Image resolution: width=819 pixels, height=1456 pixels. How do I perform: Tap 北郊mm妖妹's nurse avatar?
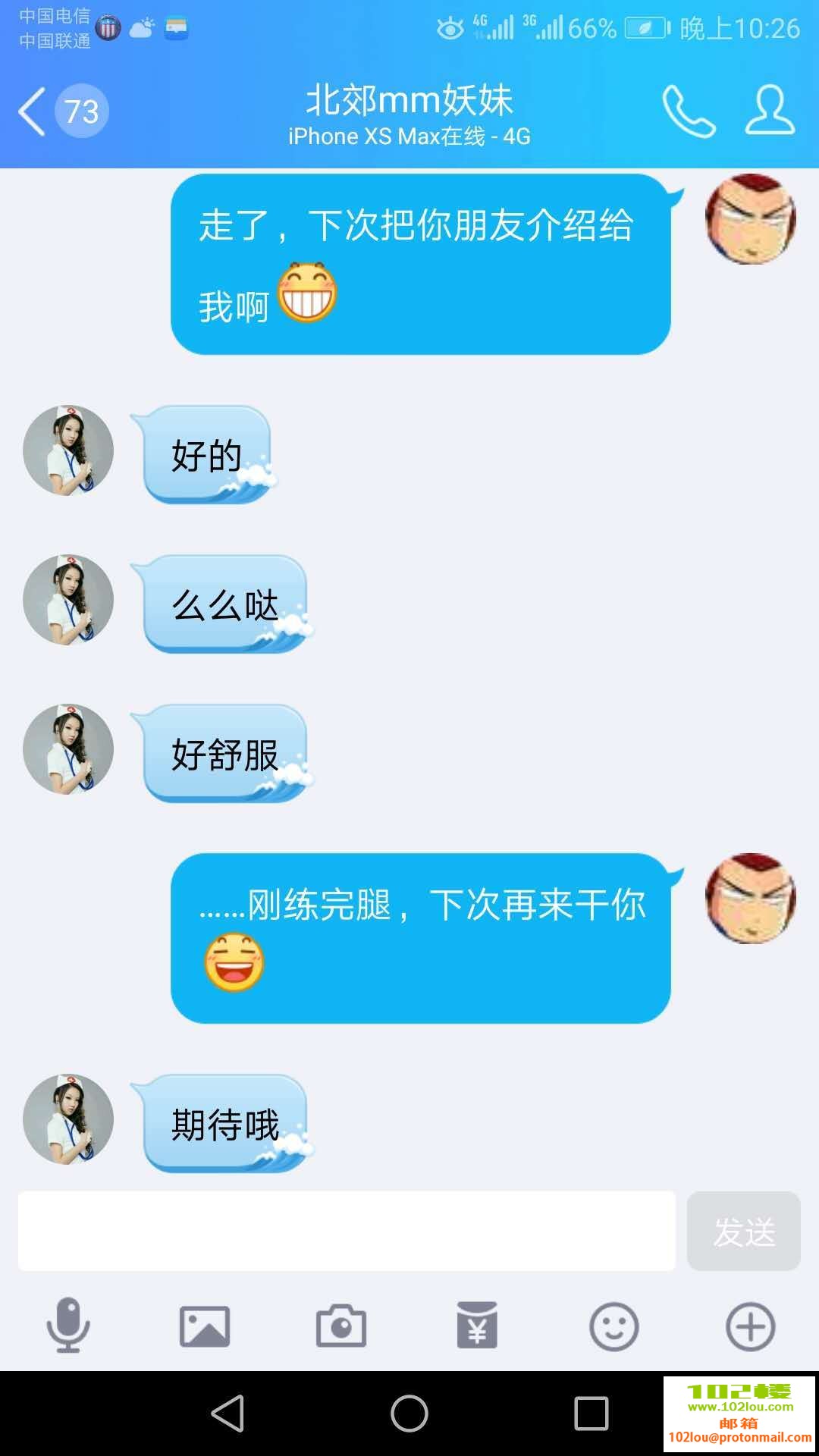click(67, 450)
